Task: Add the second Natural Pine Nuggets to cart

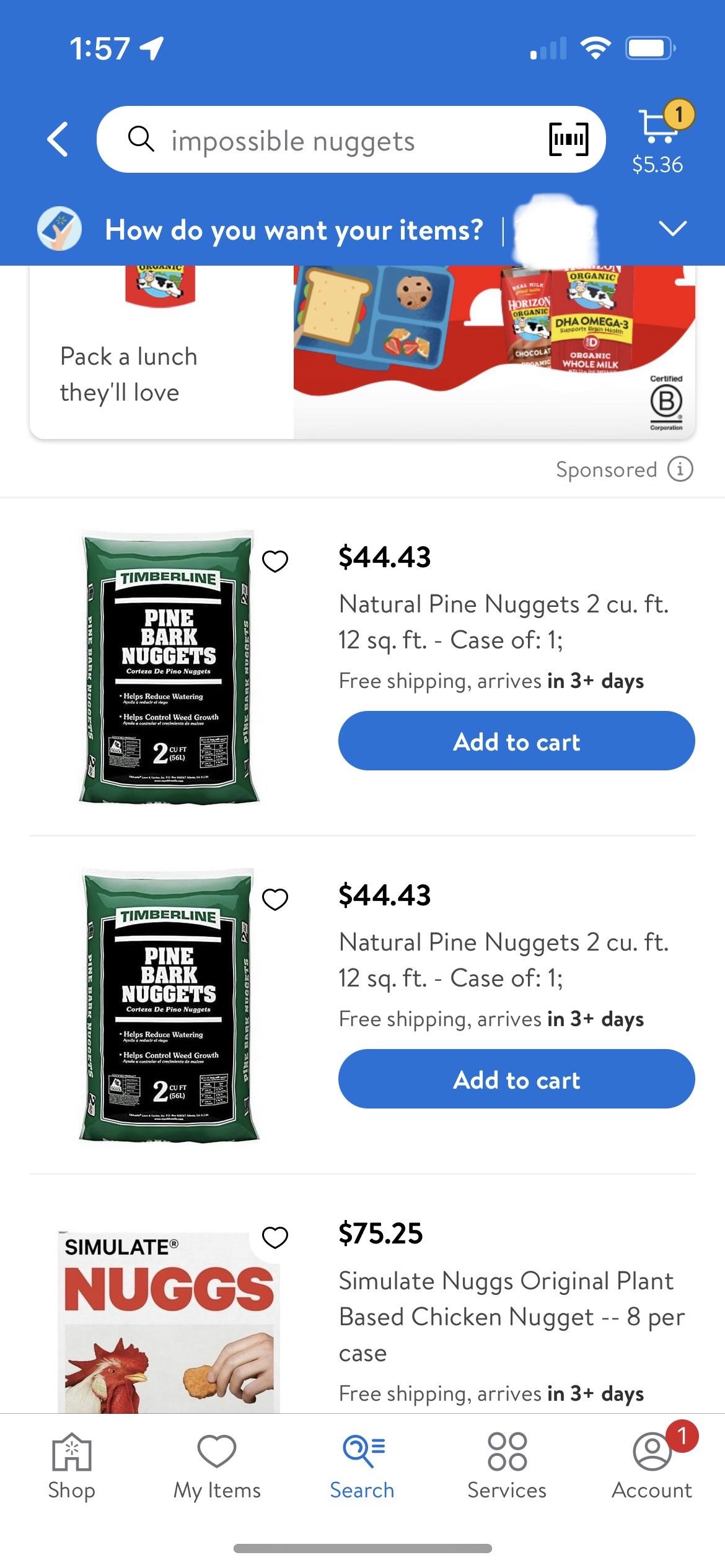Action: click(x=516, y=1079)
